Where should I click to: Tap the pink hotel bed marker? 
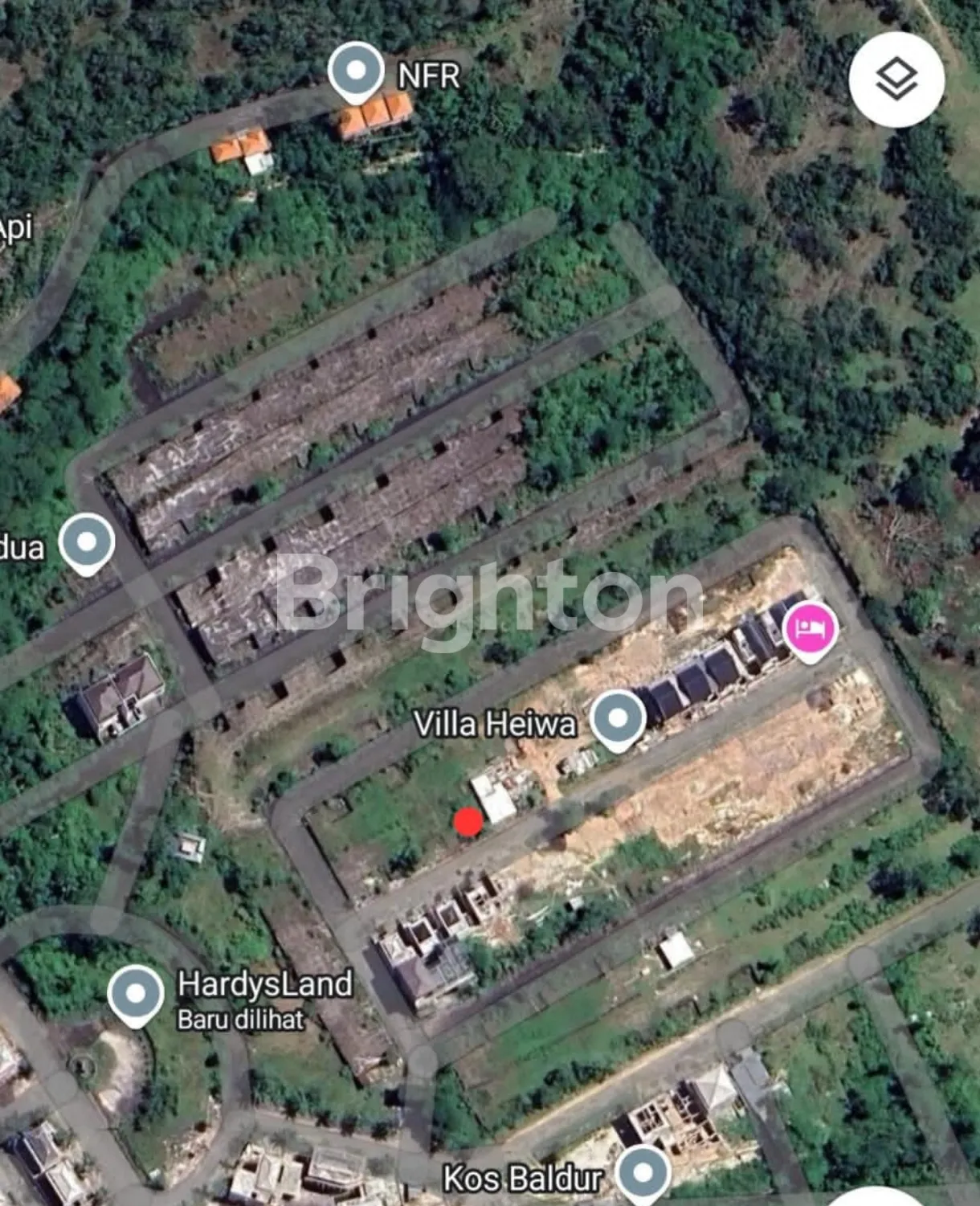811,628
